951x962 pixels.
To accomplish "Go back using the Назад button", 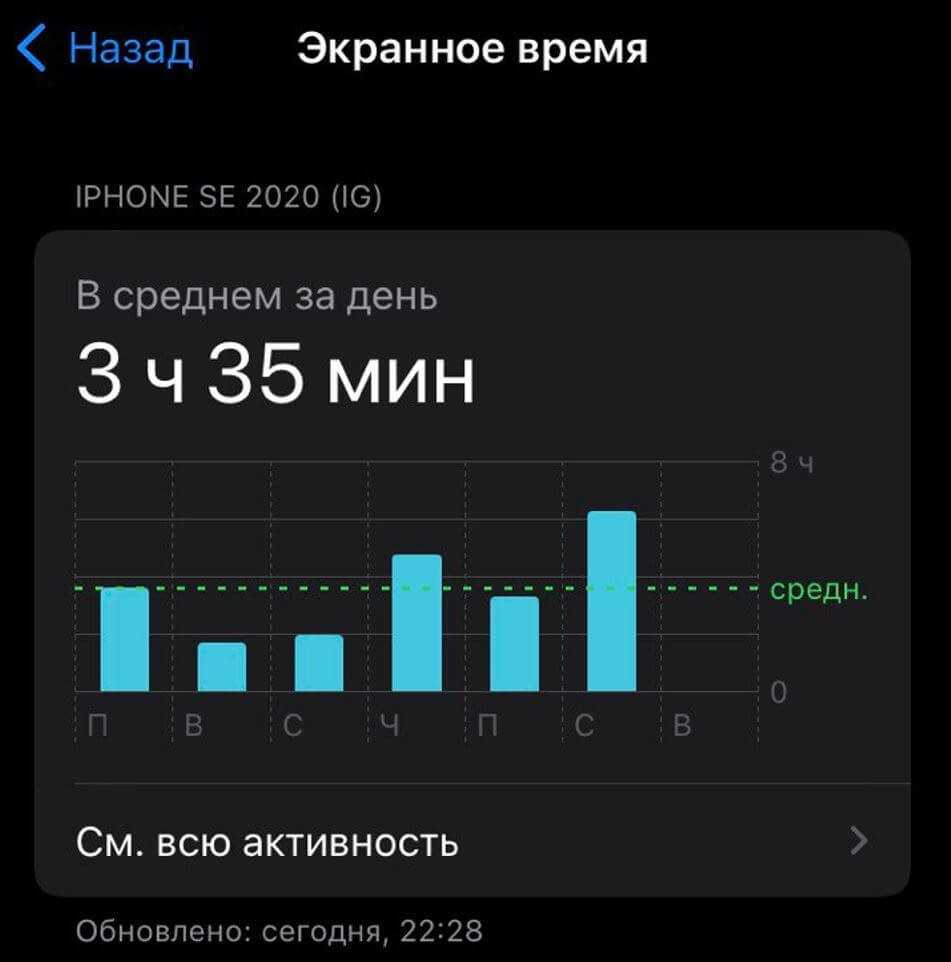I will pyautogui.click(x=108, y=49).
